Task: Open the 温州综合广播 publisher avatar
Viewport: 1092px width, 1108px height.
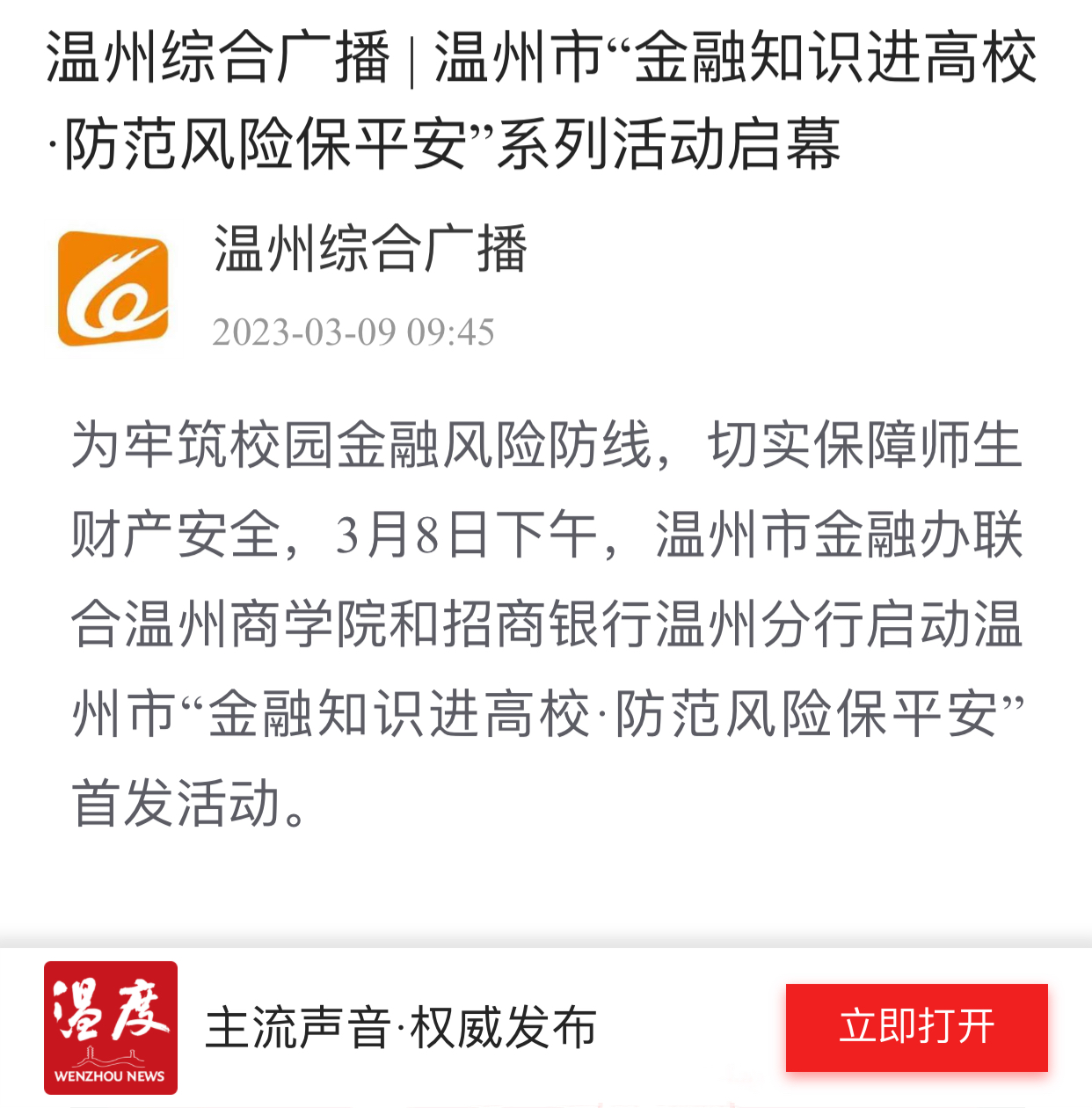Action: [113, 288]
